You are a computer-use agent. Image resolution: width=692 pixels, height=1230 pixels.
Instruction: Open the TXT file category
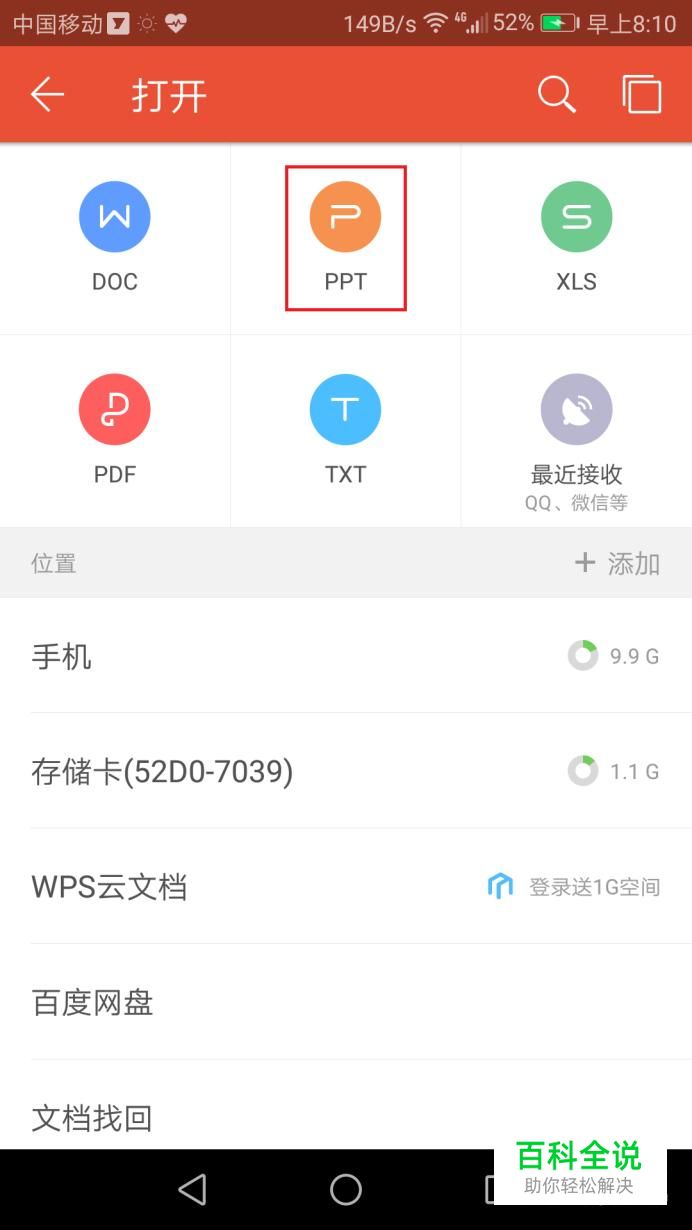click(346, 430)
